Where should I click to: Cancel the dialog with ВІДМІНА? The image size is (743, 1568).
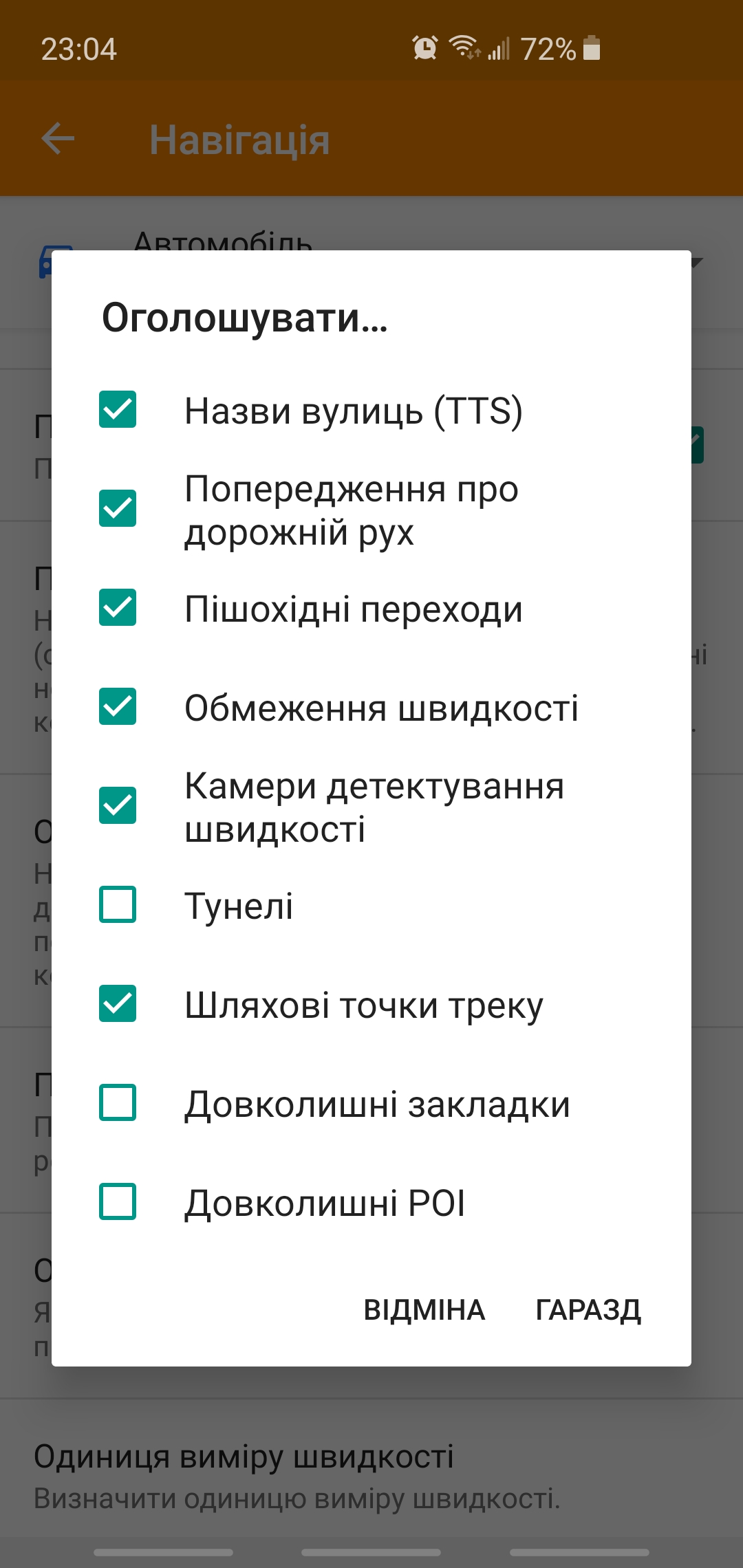pyautogui.click(x=424, y=1310)
